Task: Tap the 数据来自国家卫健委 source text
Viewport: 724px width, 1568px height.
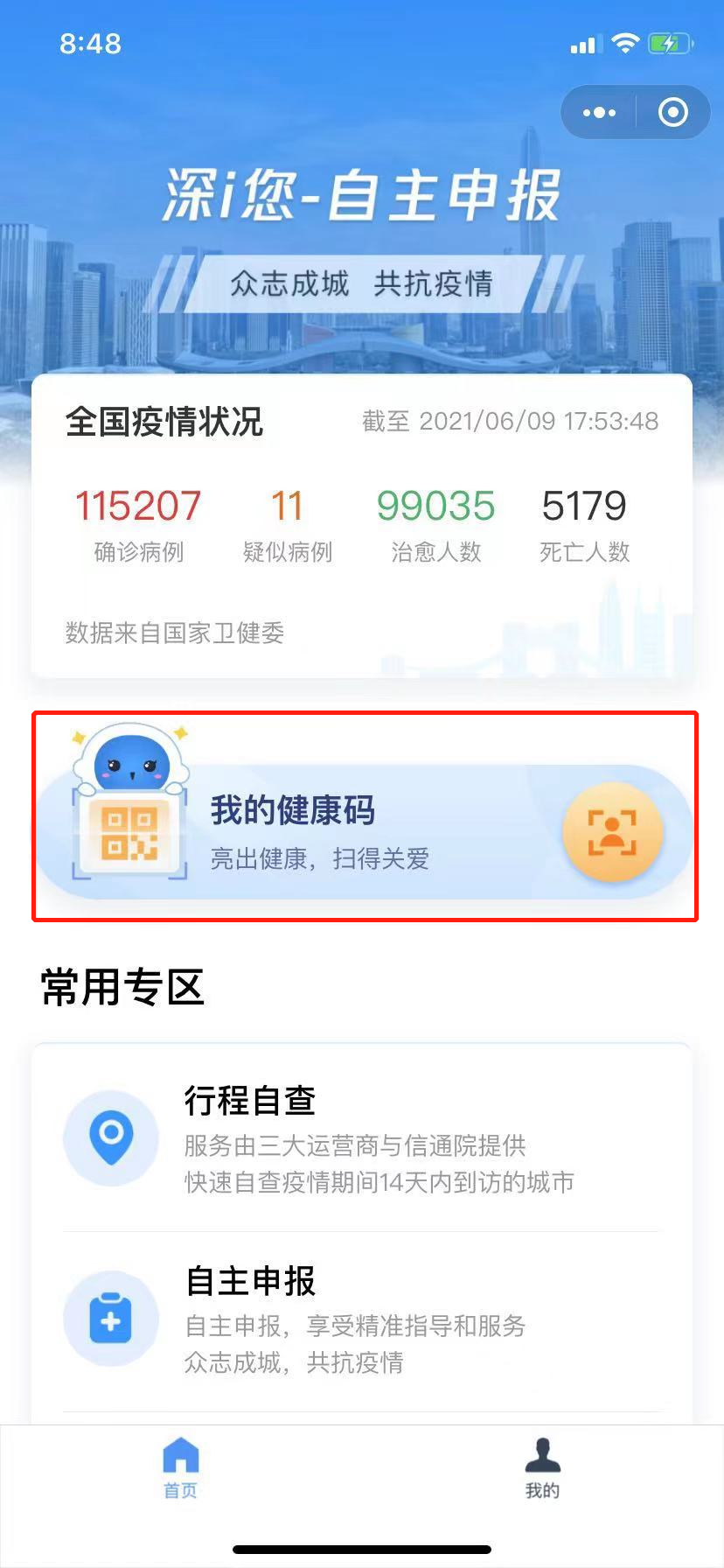Action: click(175, 633)
